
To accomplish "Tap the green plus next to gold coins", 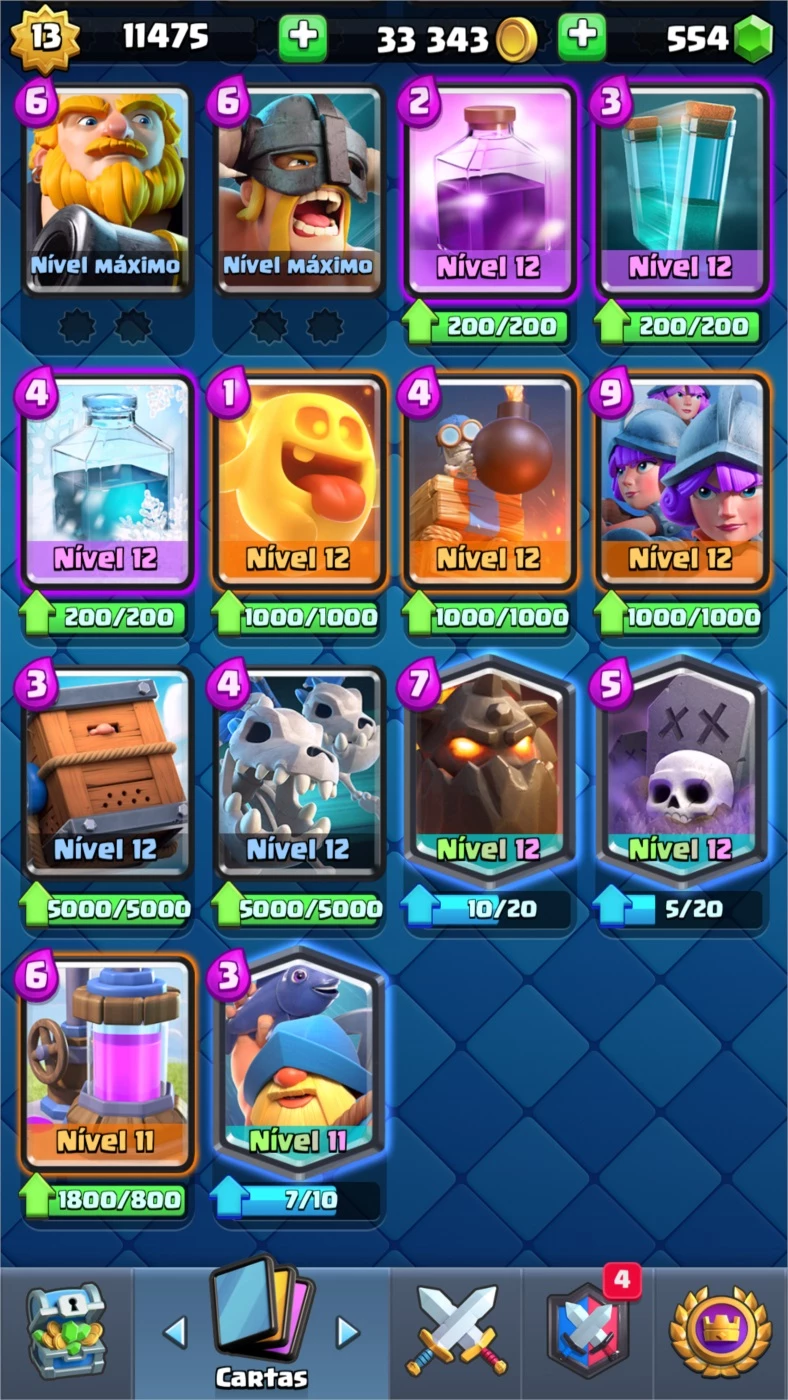I will [x=302, y=38].
